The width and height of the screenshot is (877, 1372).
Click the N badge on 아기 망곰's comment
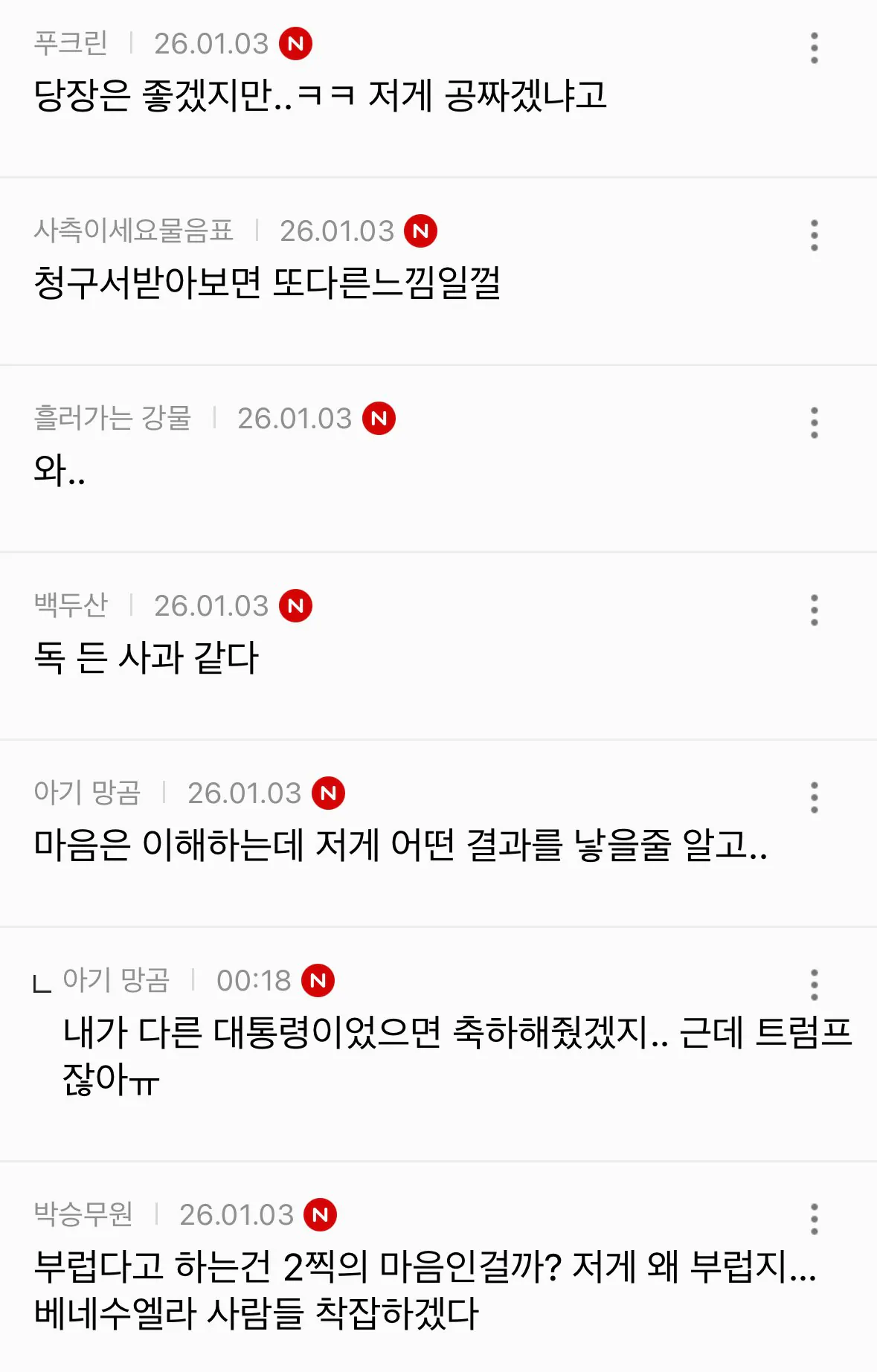click(x=330, y=793)
